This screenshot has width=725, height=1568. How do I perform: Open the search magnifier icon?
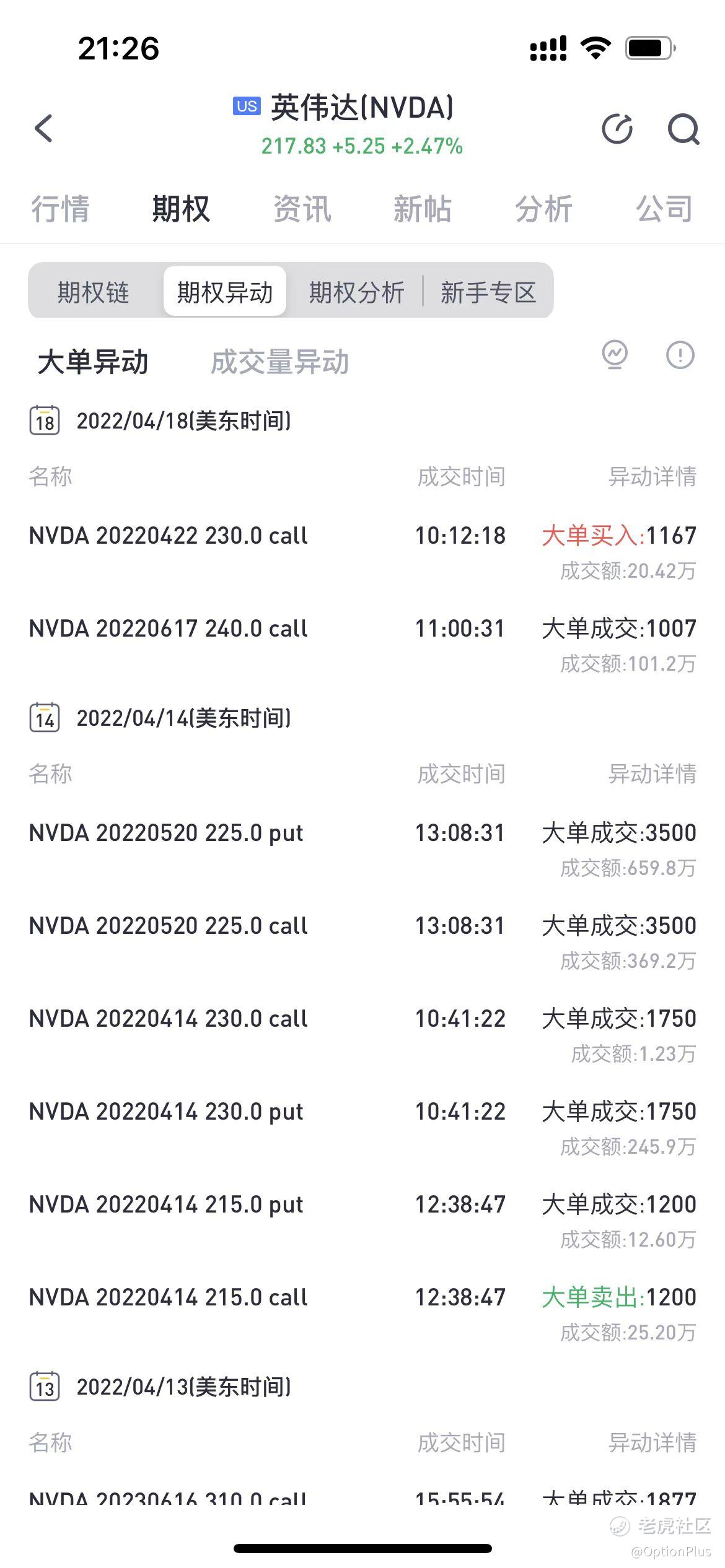(683, 129)
